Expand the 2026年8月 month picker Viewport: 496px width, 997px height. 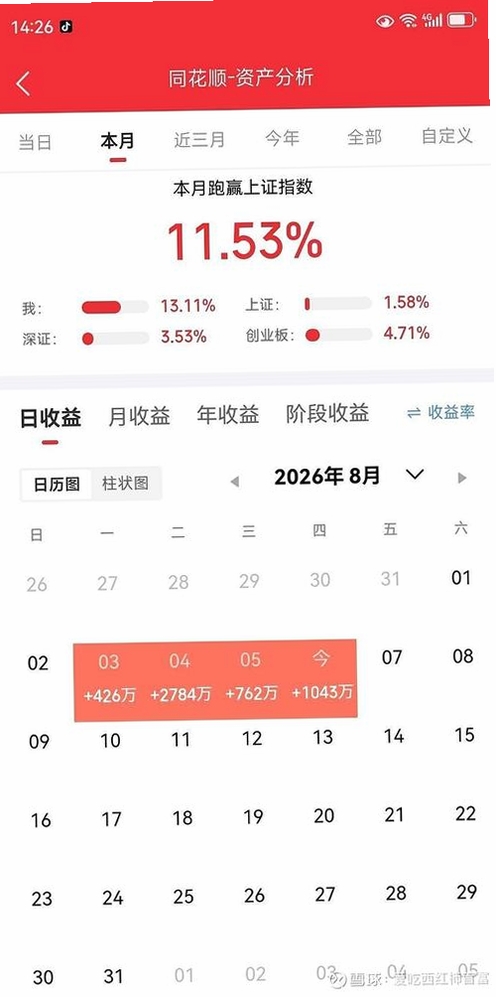[415, 474]
